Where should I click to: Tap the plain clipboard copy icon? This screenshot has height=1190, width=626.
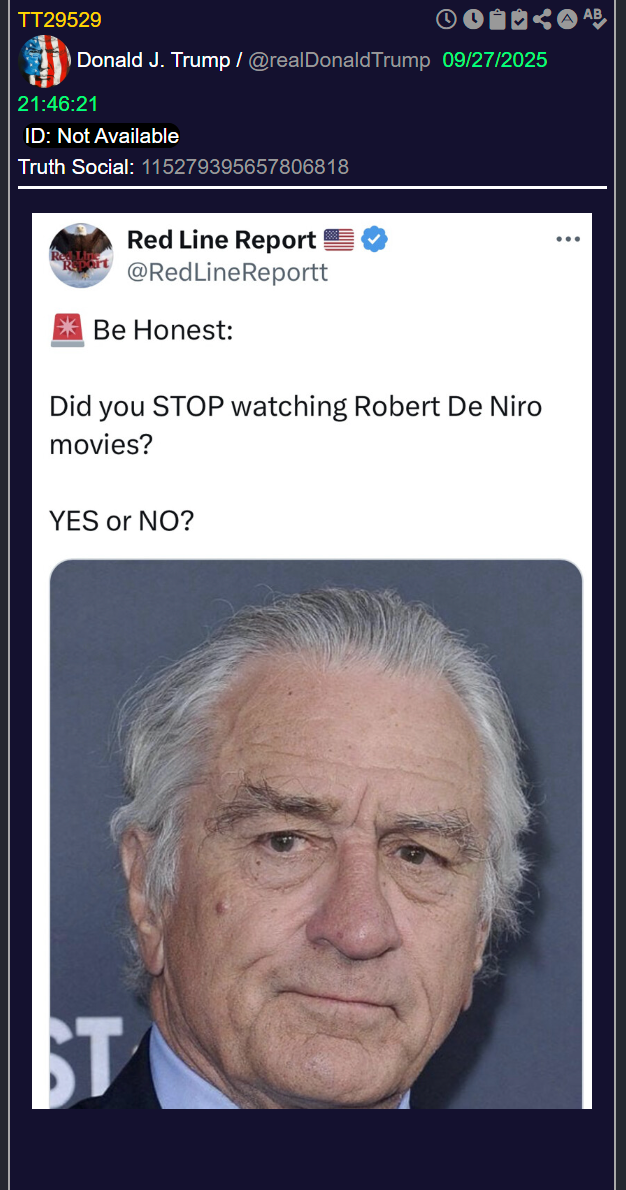point(497,20)
